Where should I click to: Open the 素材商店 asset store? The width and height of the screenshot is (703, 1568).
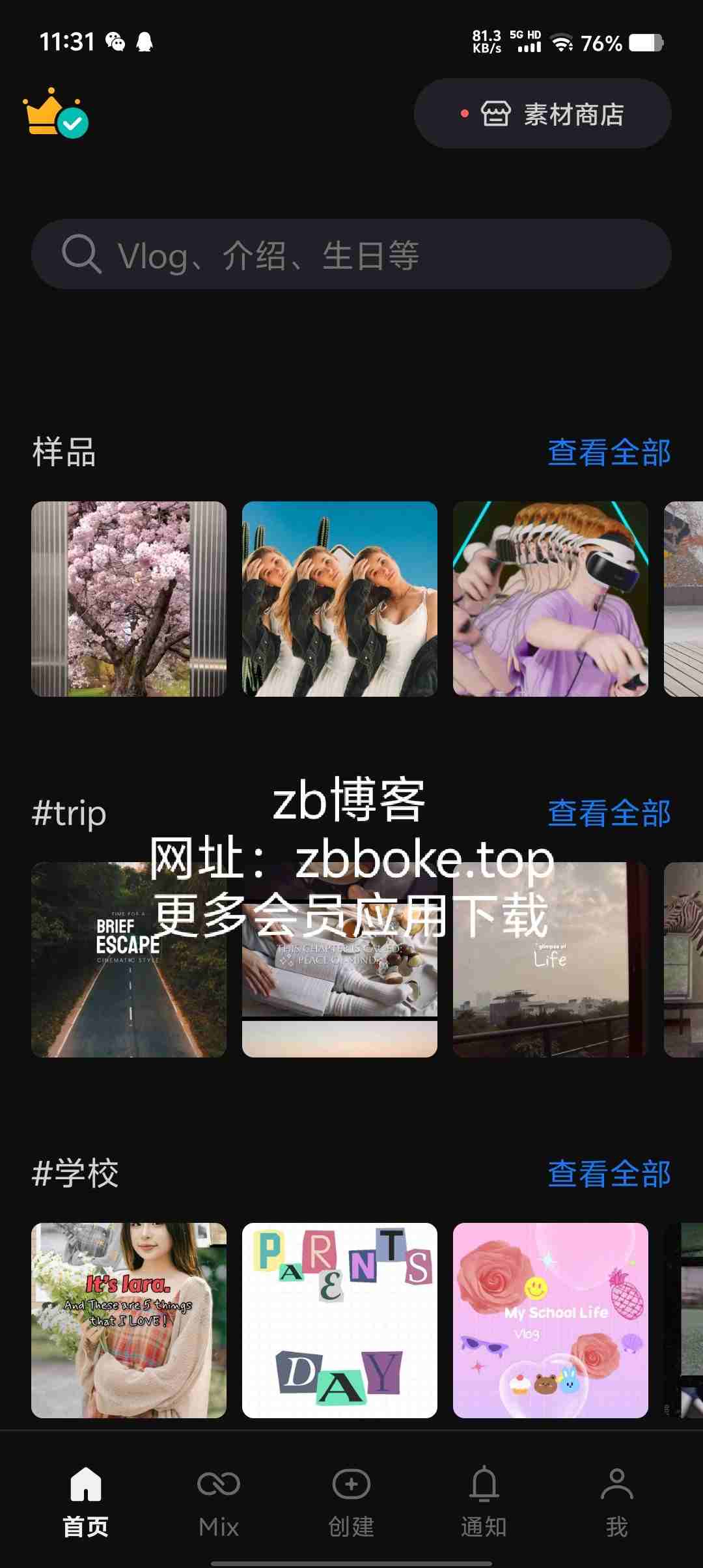(x=542, y=113)
